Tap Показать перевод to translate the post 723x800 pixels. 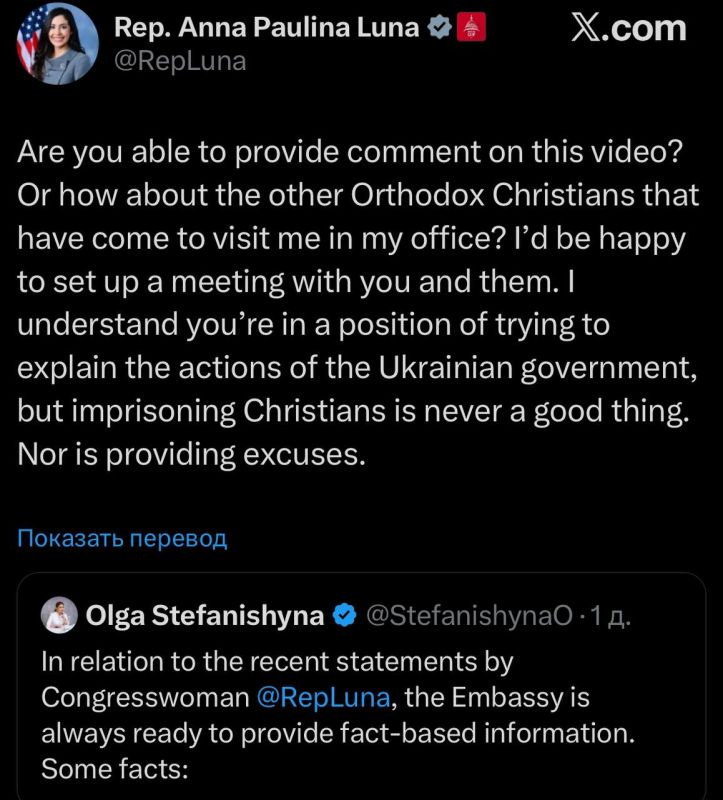tap(123, 538)
